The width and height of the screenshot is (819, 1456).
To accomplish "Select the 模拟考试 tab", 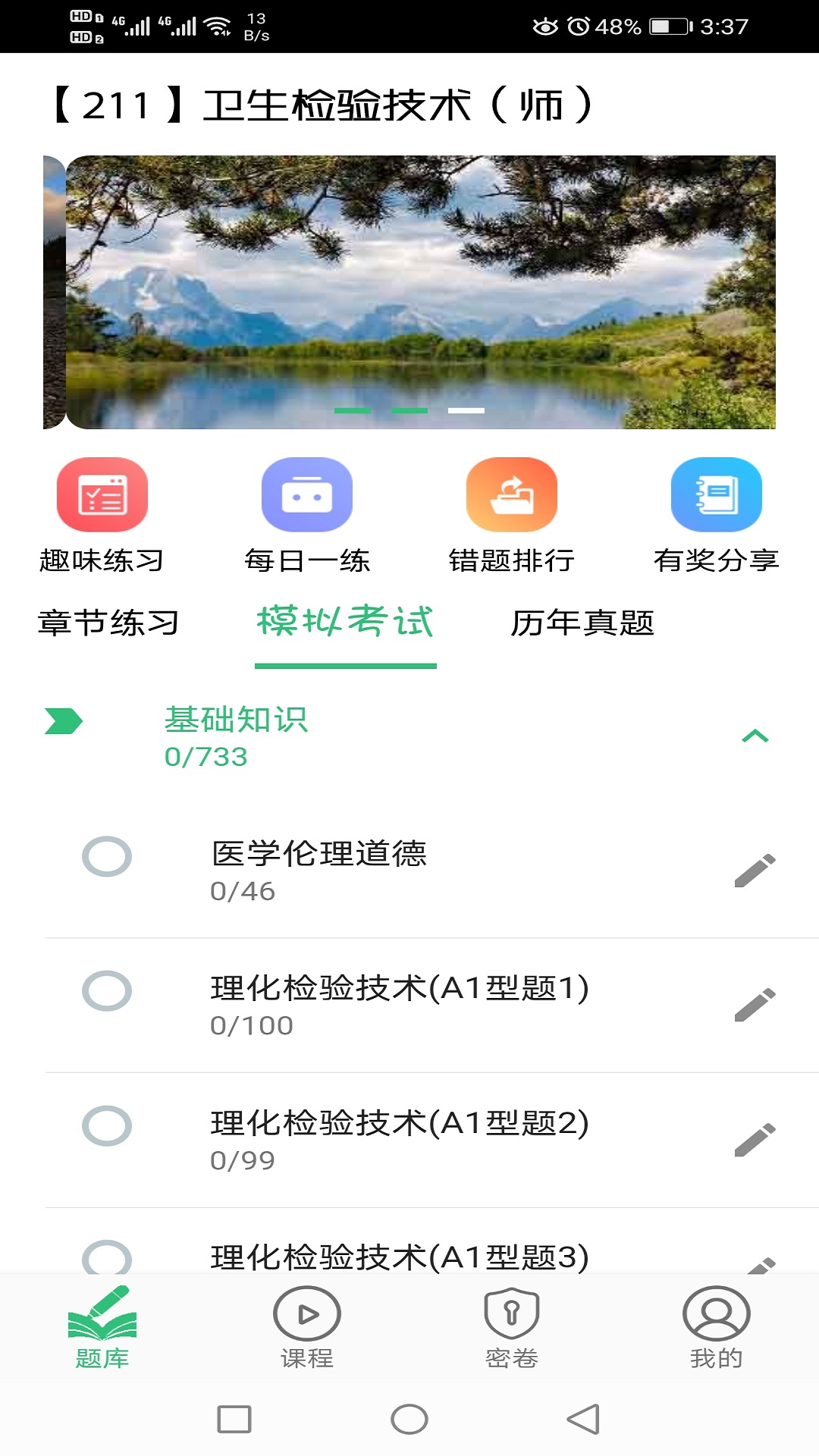I will (x=345, y=623).
